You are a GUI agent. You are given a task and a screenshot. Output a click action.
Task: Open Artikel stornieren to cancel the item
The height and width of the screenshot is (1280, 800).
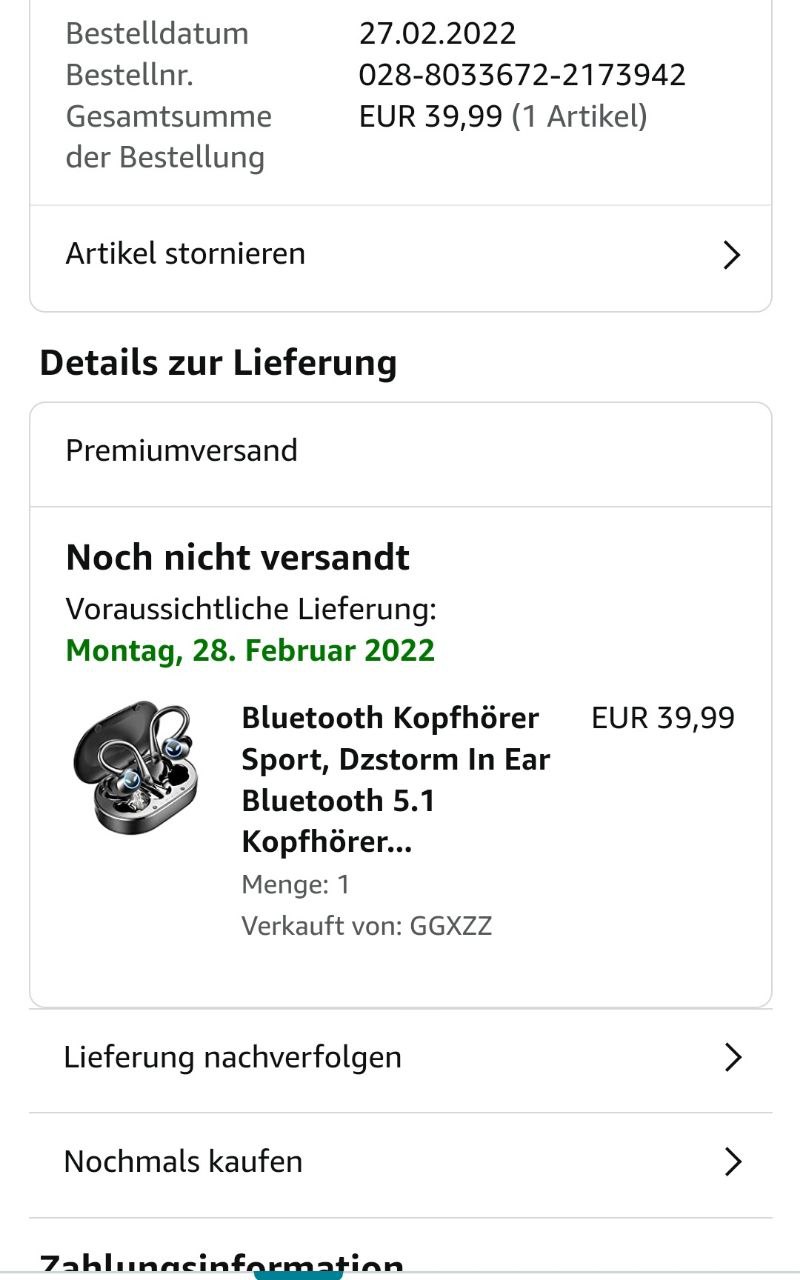(x=400, y=255)
